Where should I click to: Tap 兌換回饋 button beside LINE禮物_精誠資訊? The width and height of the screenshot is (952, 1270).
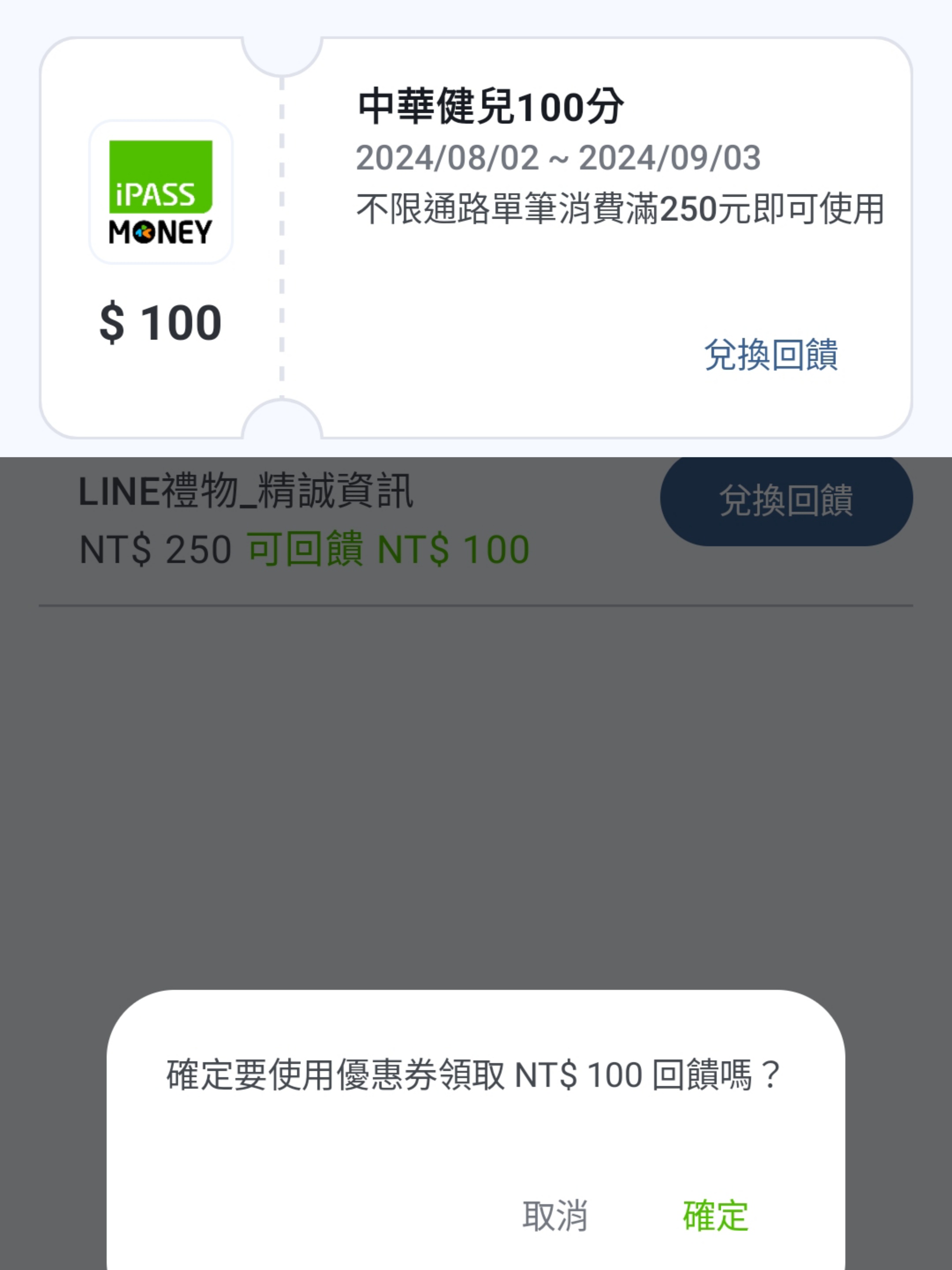tap(785, 500)
